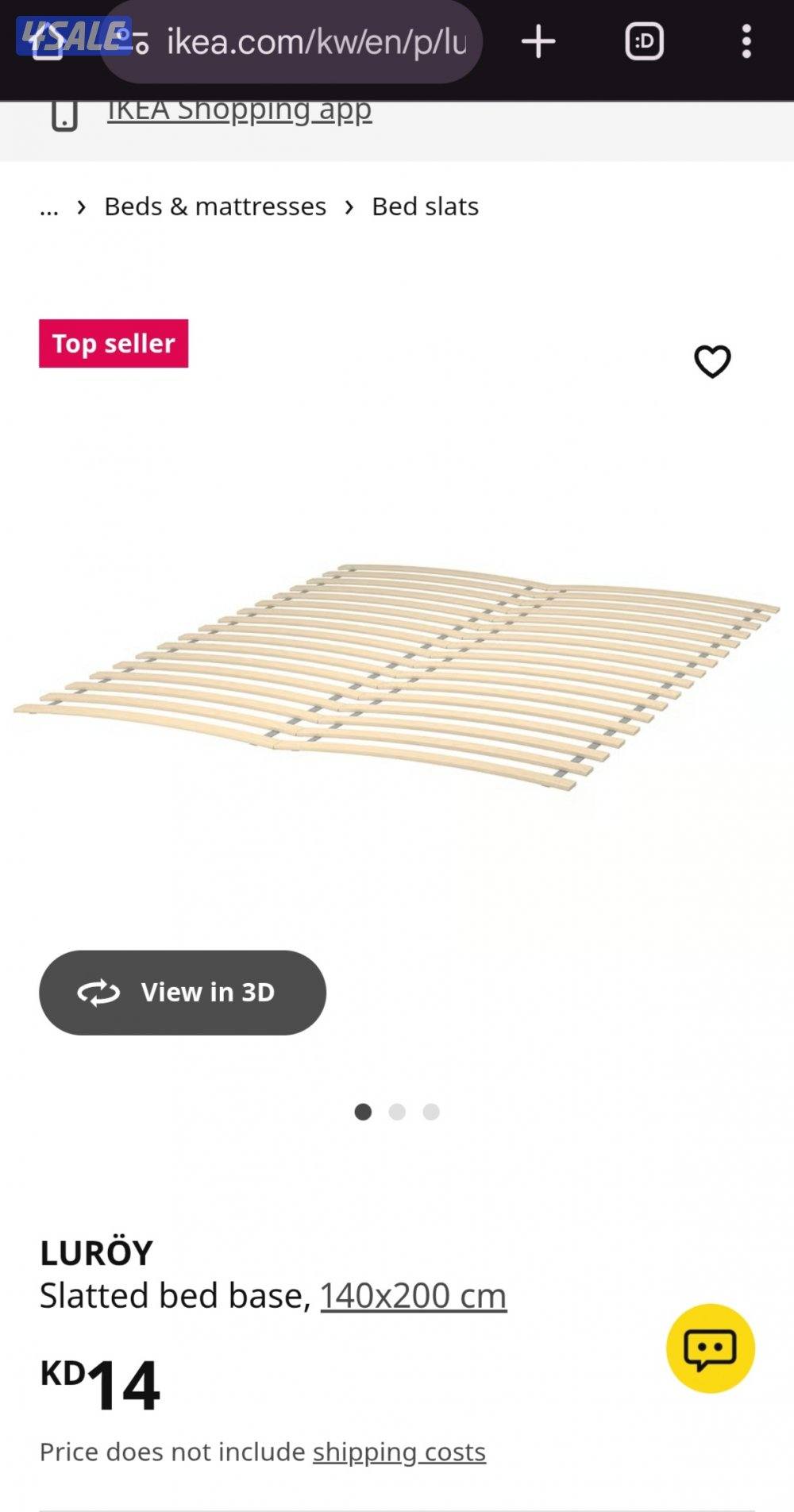Open a new browser tab with plus icon

538,41
